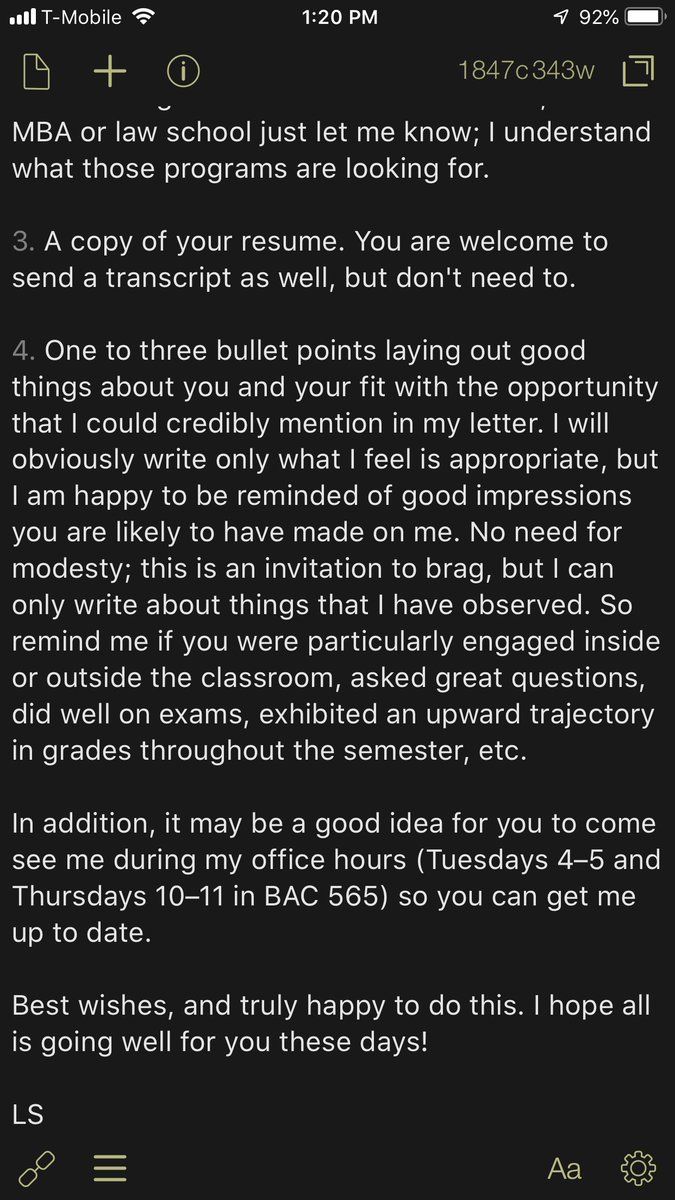
Task: Open the list menu in bottom toolbar
Action: point(110,1167)
